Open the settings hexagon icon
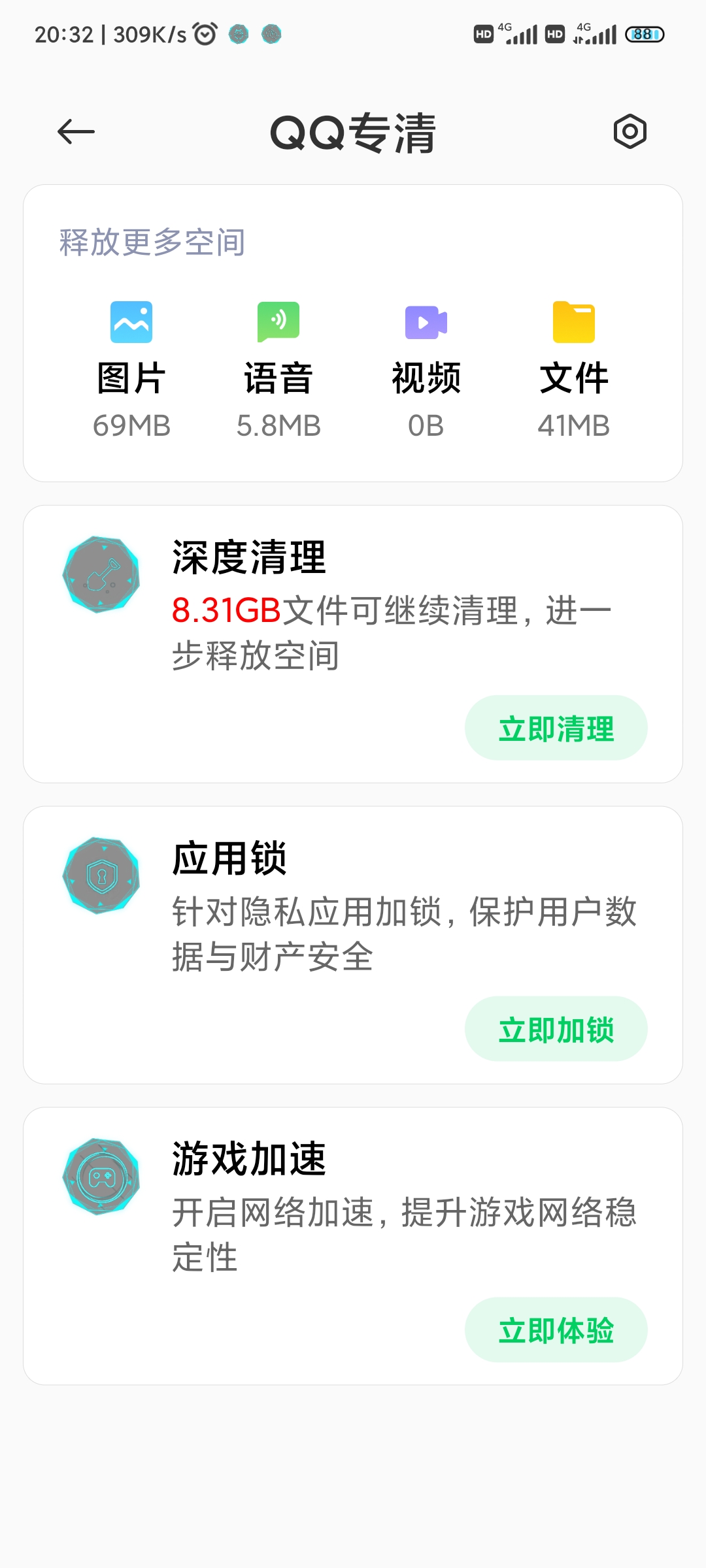The image size is (706, 1568). click(630, 132)
